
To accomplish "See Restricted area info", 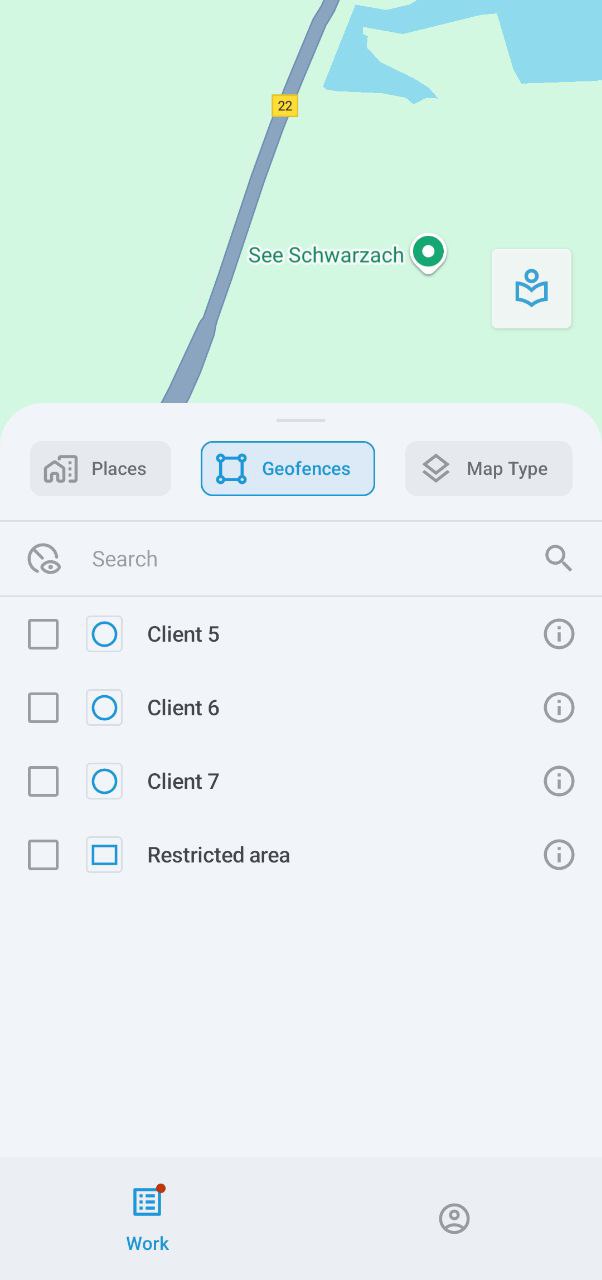I will (x=558, y=855).
